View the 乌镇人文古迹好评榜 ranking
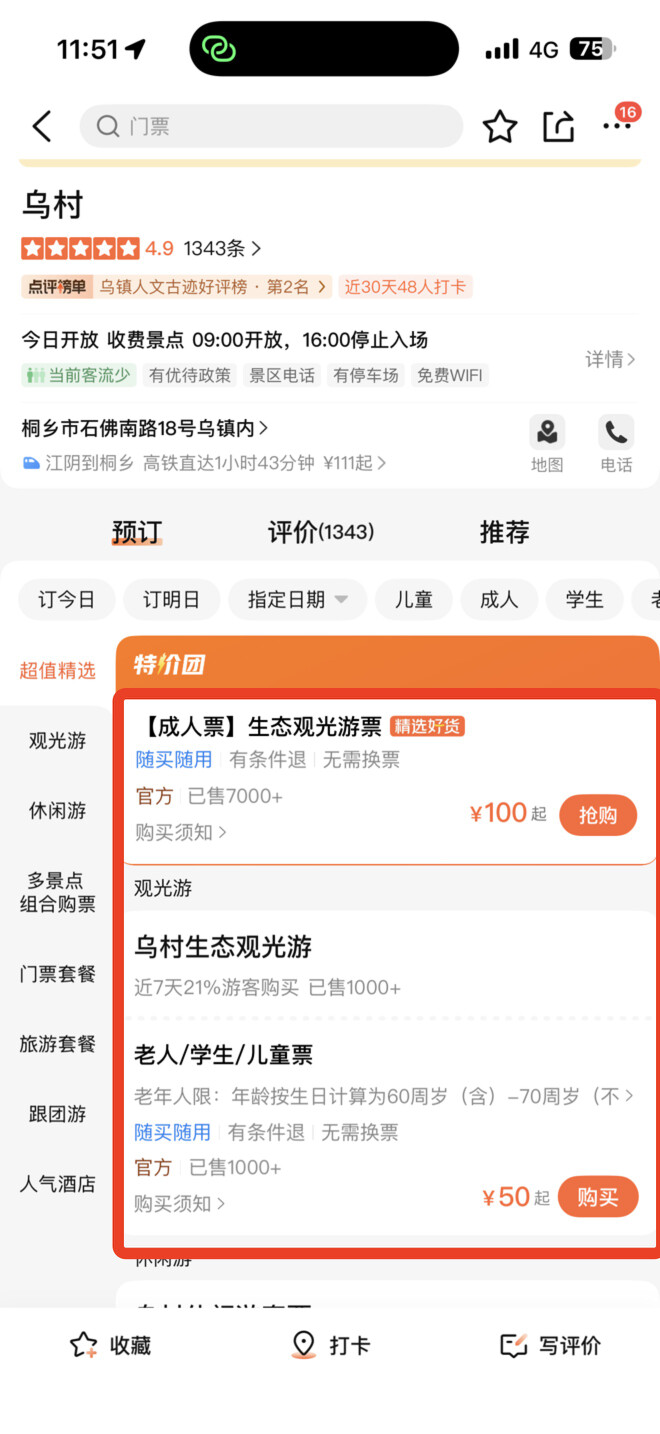This screenshot has height=1434, width=660. 213,287
